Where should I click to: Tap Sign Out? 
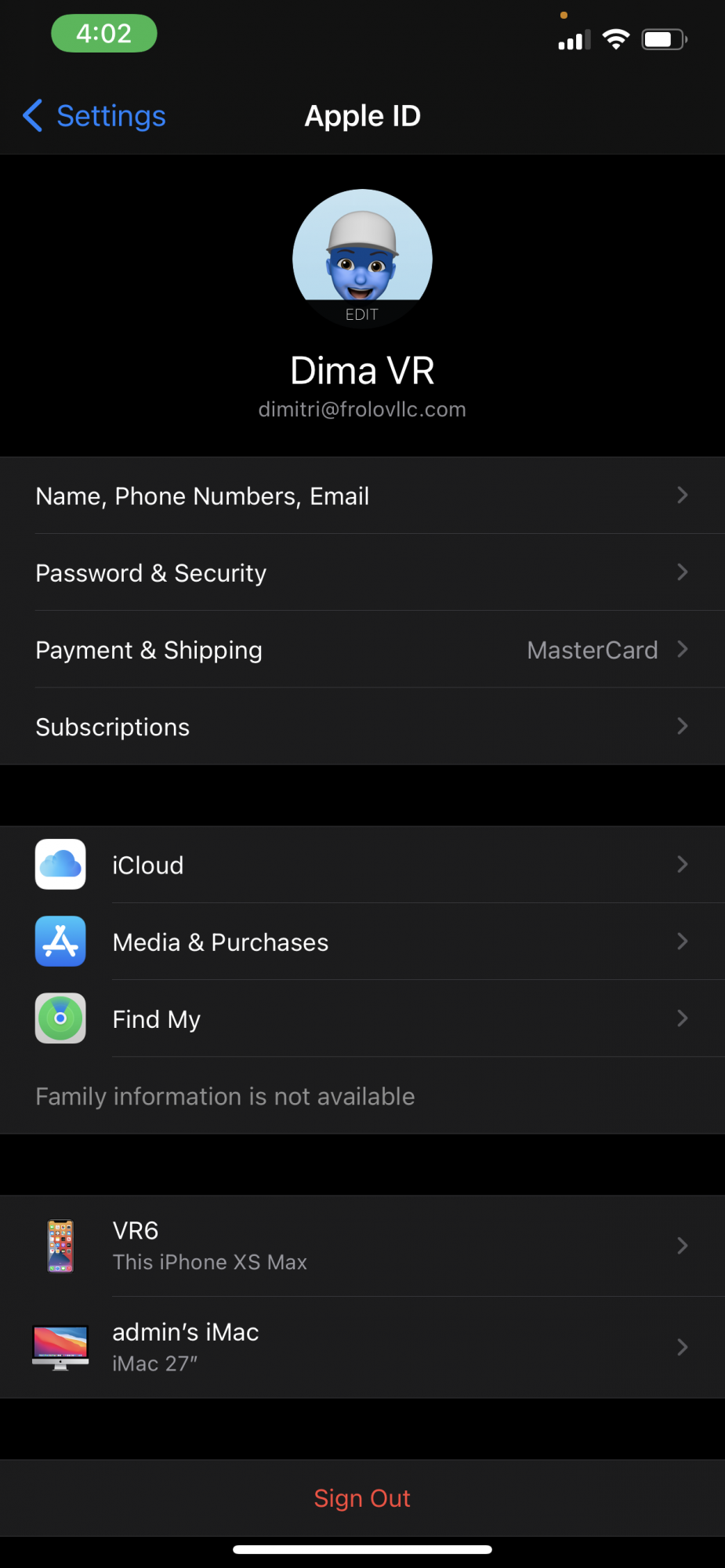pyautogui.click(x=362, y=1497)
